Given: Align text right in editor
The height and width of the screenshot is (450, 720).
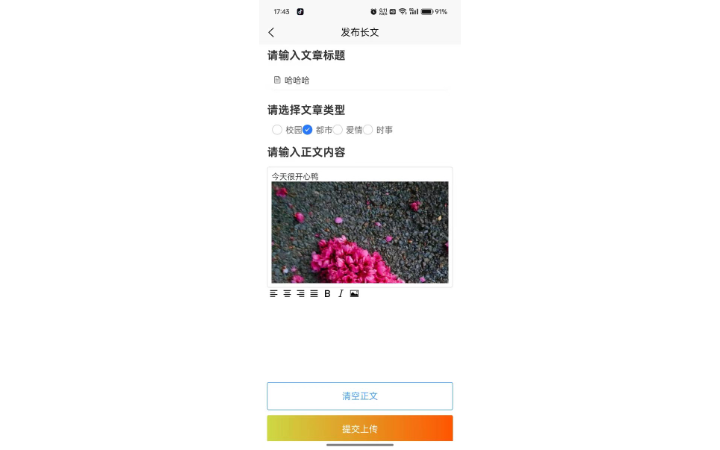Looking at the screenshot, I should (300, 294).
